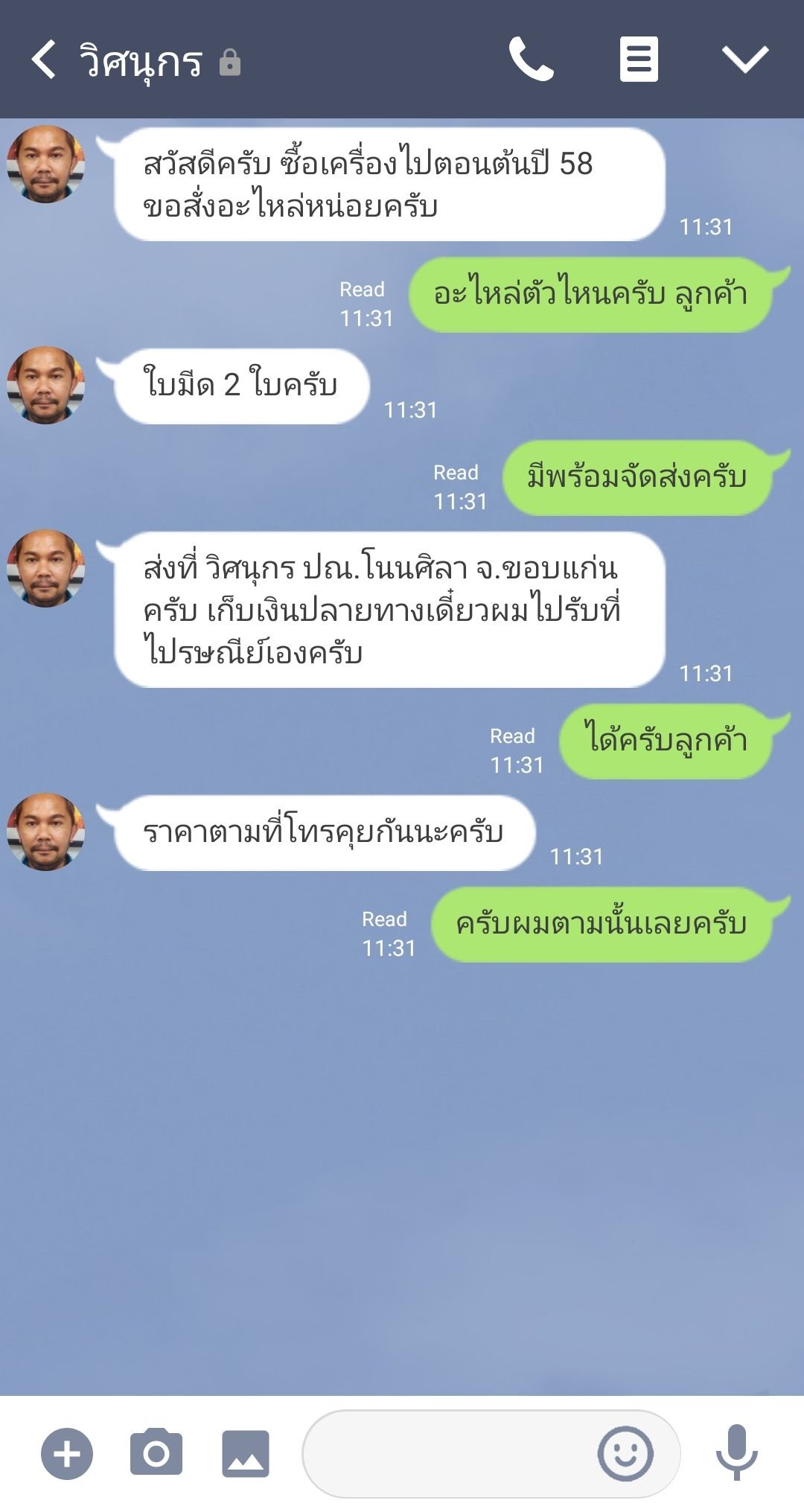
Task: Open the plus attachment menu
Action: 67,1453
